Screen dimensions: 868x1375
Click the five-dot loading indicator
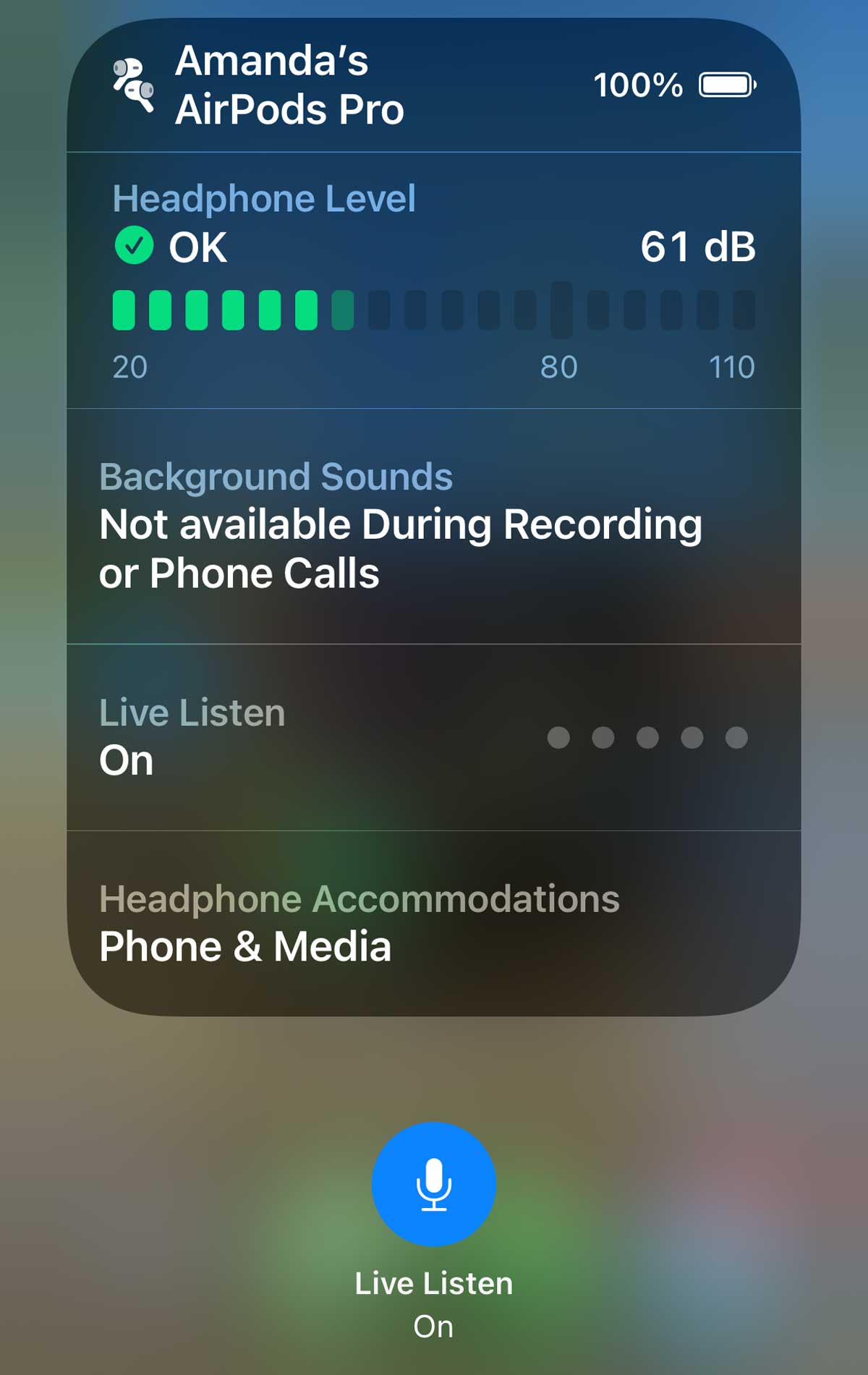tap(649, 737)
